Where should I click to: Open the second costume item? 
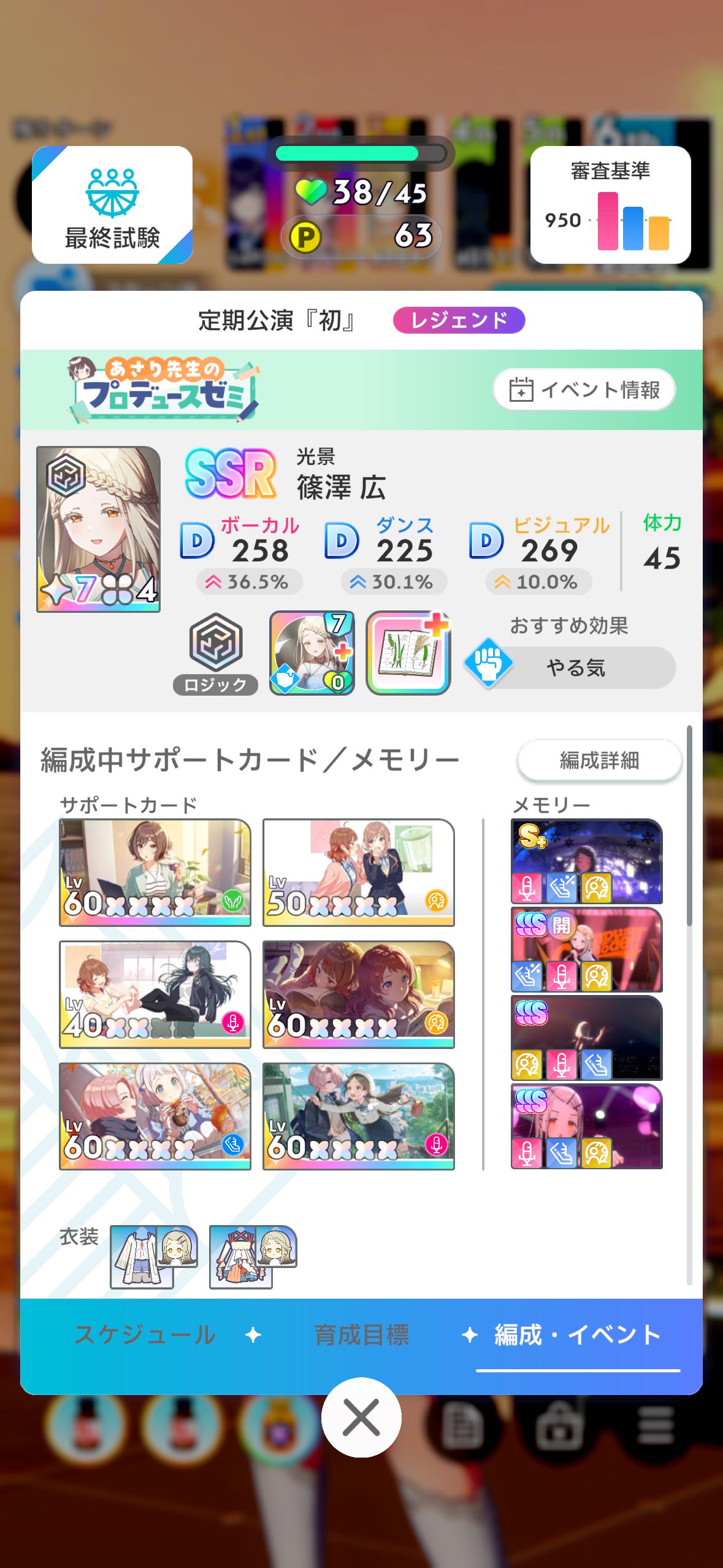point(253,1256)
